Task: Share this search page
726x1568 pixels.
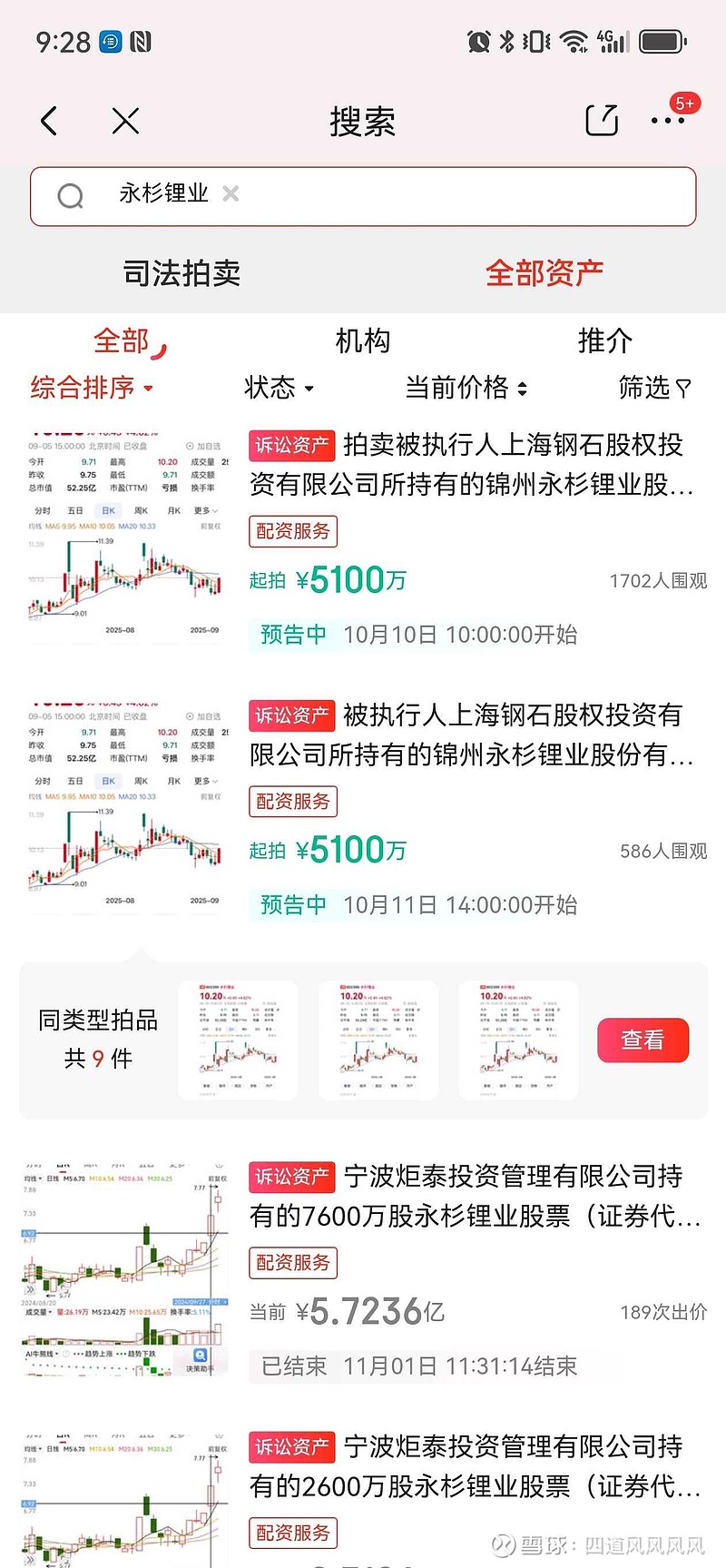Action: click(x=601, y=120)
